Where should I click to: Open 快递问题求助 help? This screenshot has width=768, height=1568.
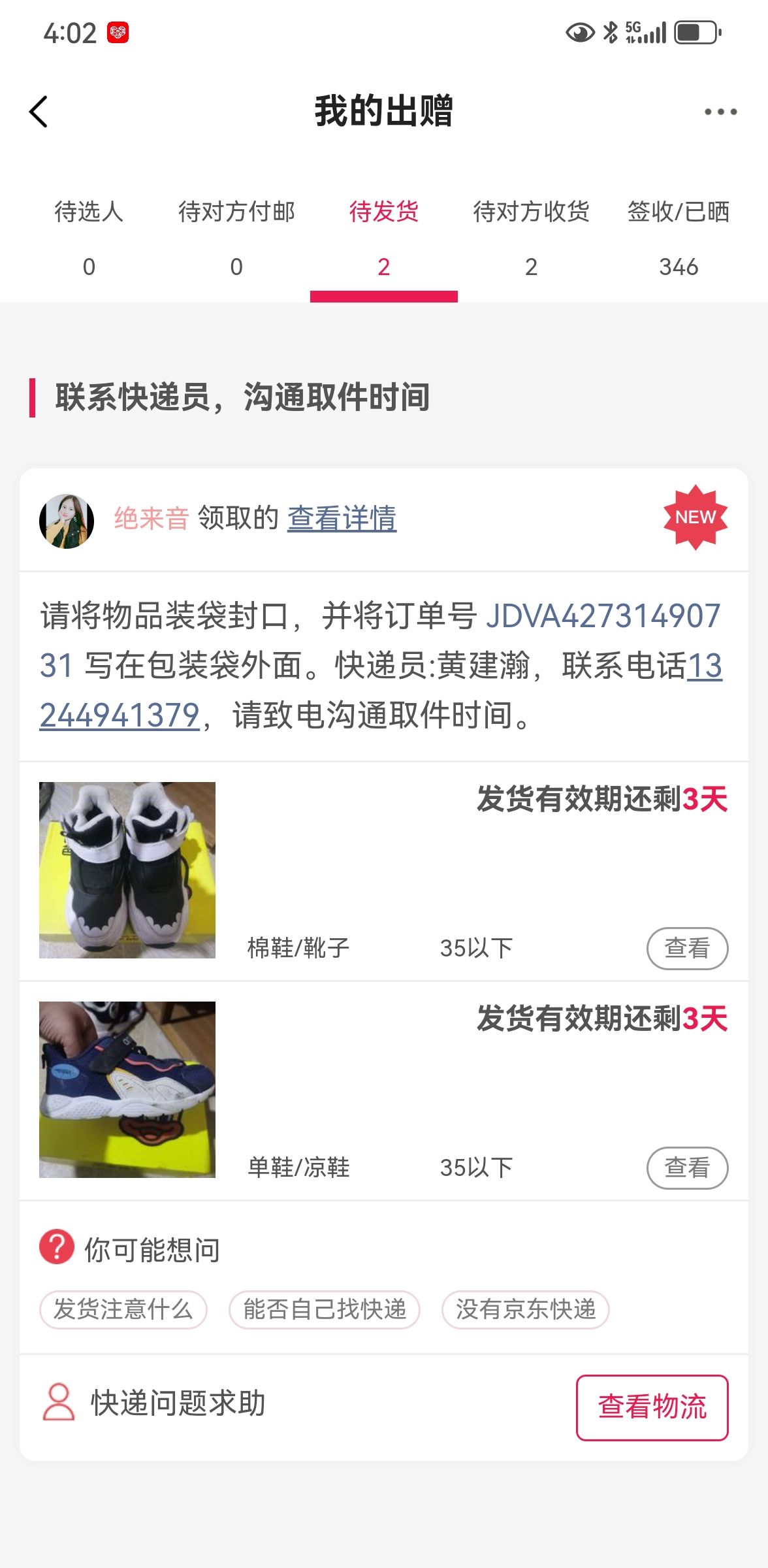[x=154, y=1403]
